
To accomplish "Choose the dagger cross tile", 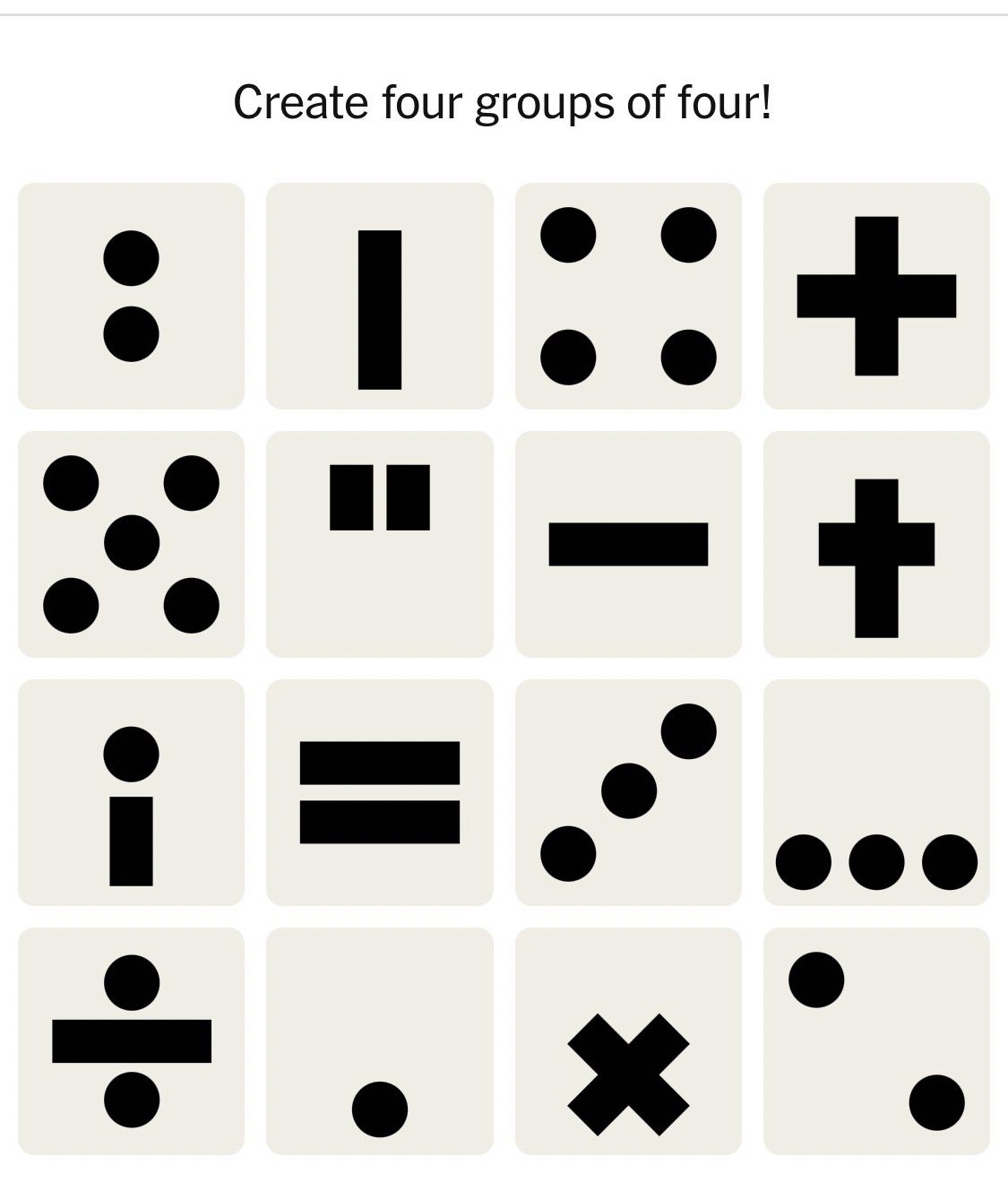I will (x=875, y=544).
